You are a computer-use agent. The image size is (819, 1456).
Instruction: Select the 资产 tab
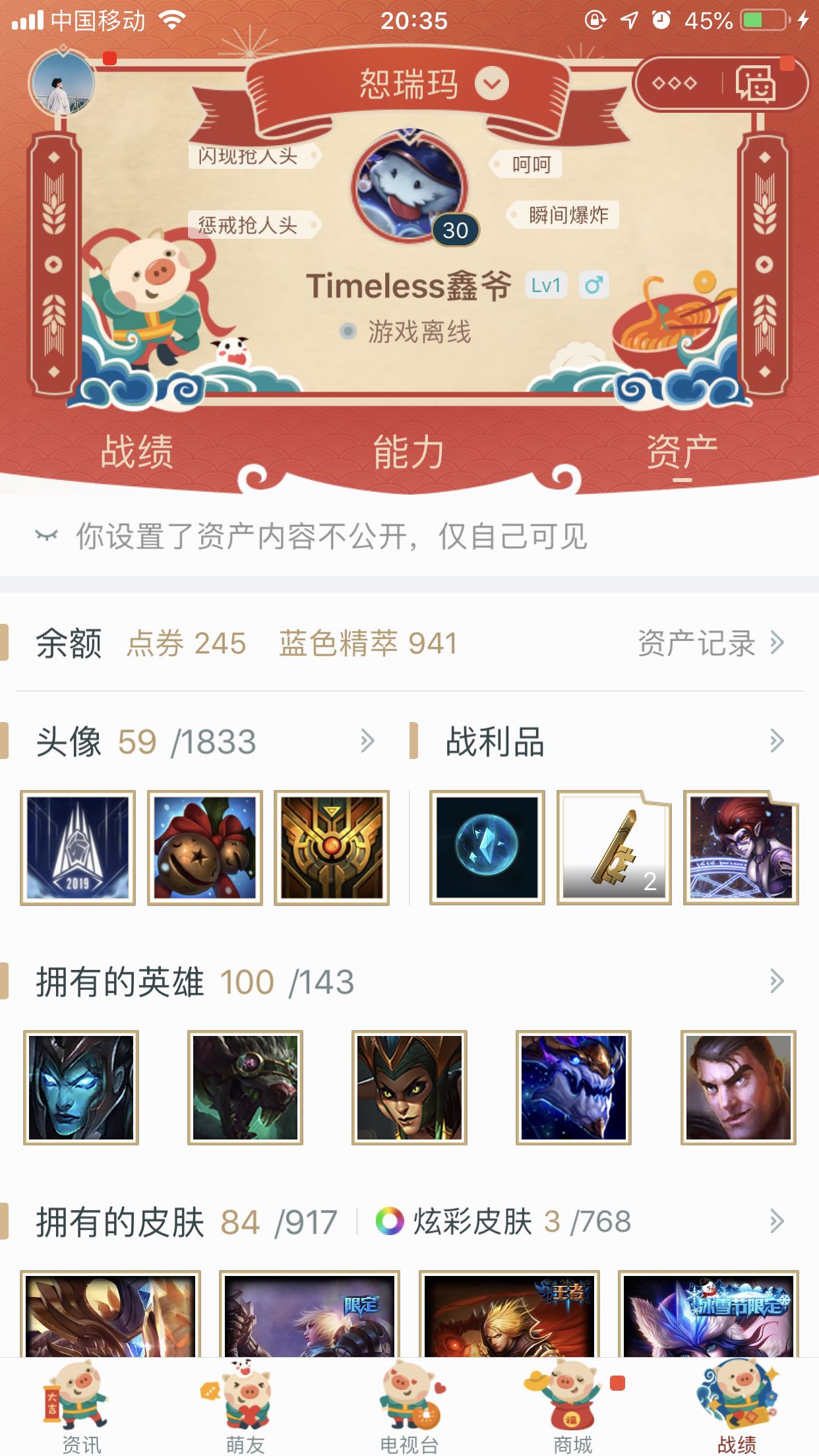pyautogui.click(x=682, y=452)
